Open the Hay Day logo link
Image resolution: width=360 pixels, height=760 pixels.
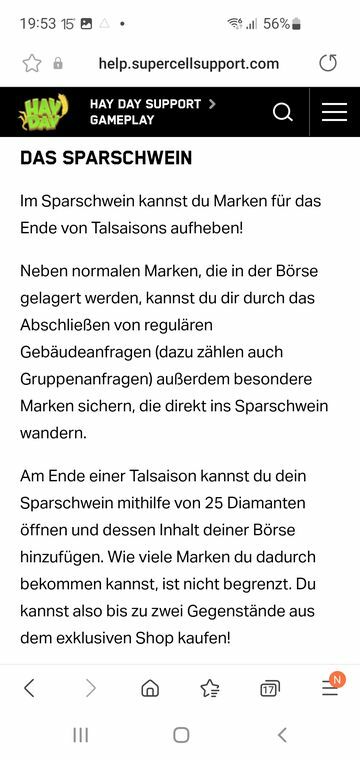pyautogui.click(x=43, y=112)
